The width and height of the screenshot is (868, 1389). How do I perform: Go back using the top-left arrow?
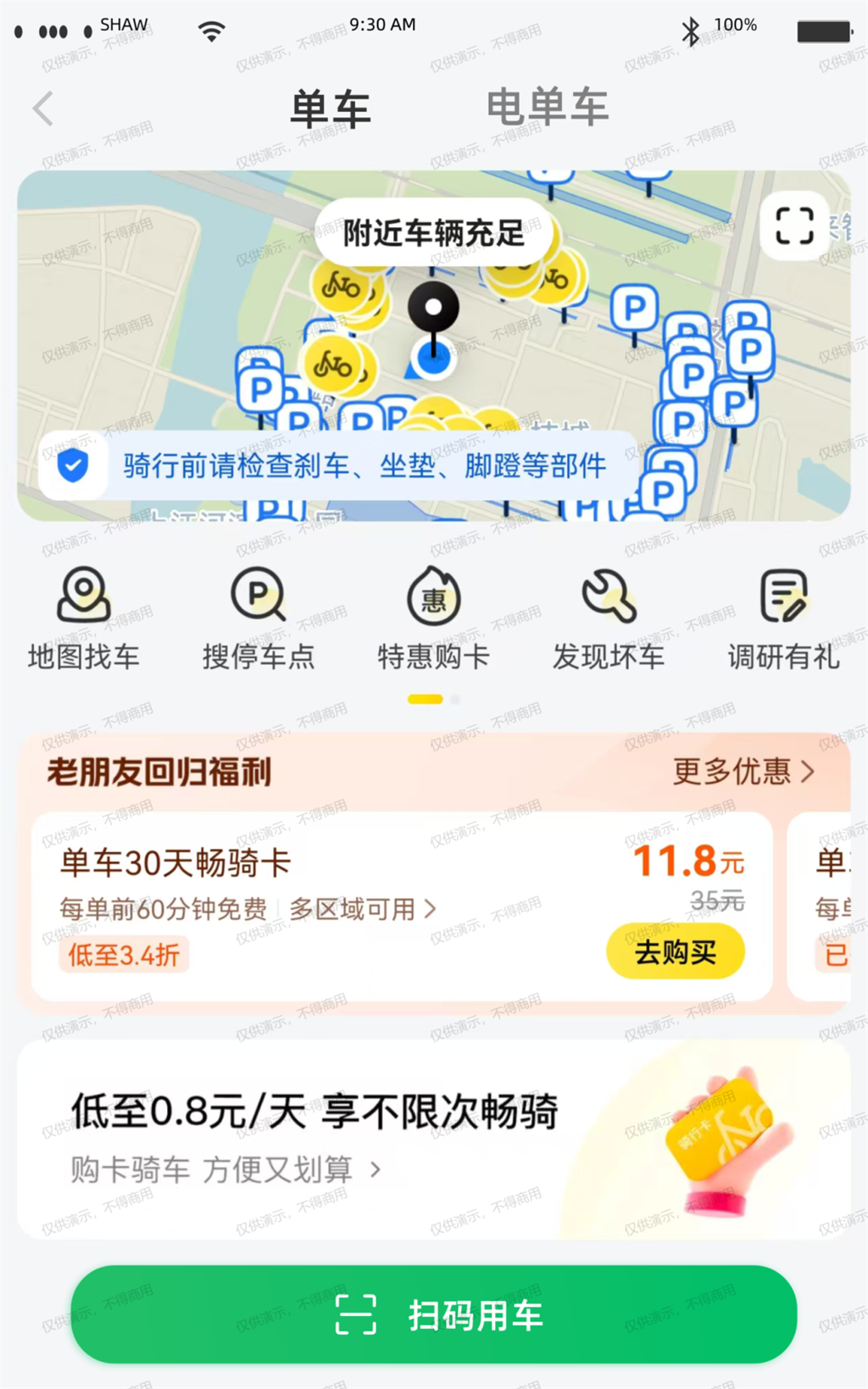coord(43,109)
